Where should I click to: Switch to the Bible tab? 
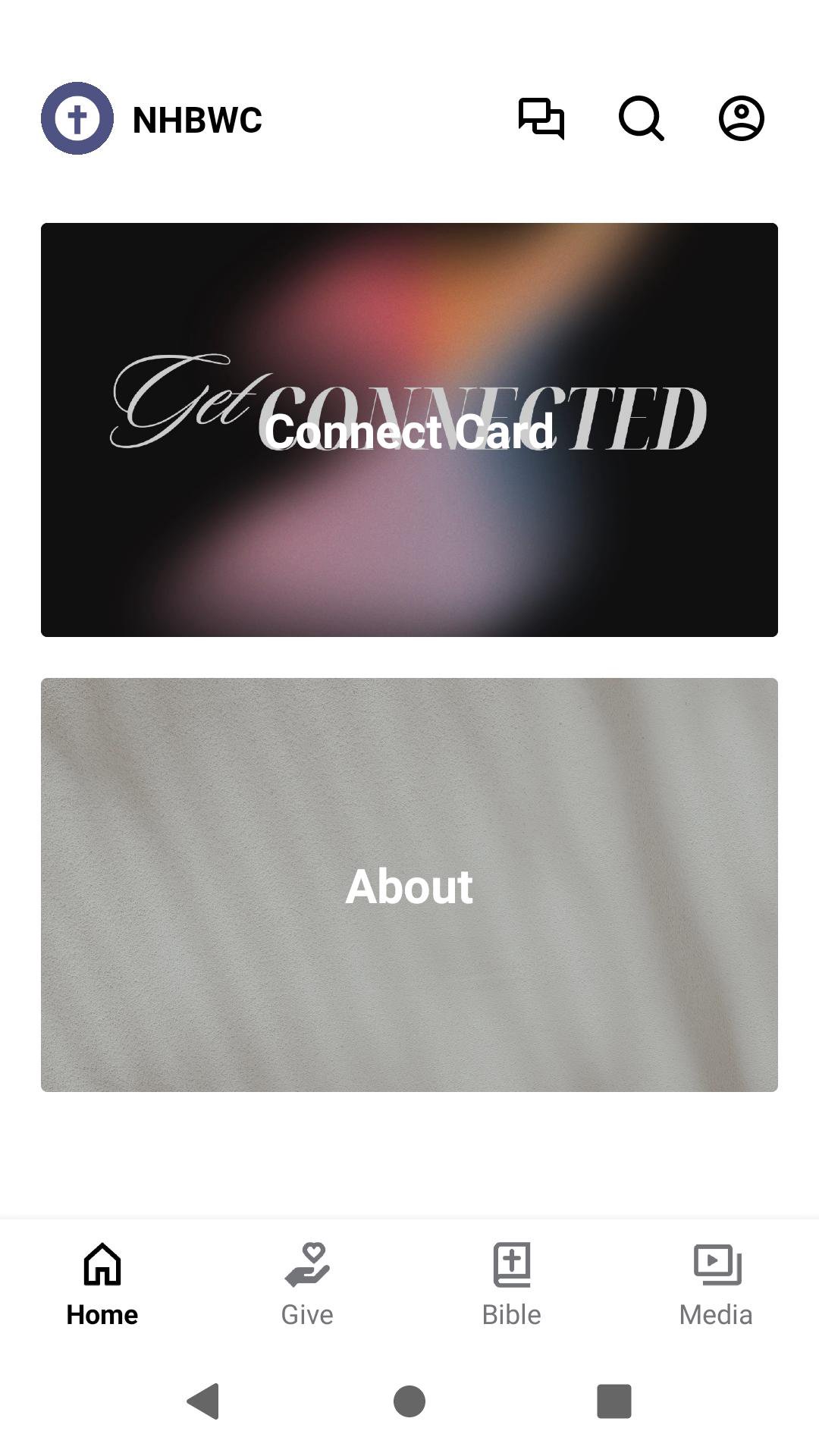512,1285
